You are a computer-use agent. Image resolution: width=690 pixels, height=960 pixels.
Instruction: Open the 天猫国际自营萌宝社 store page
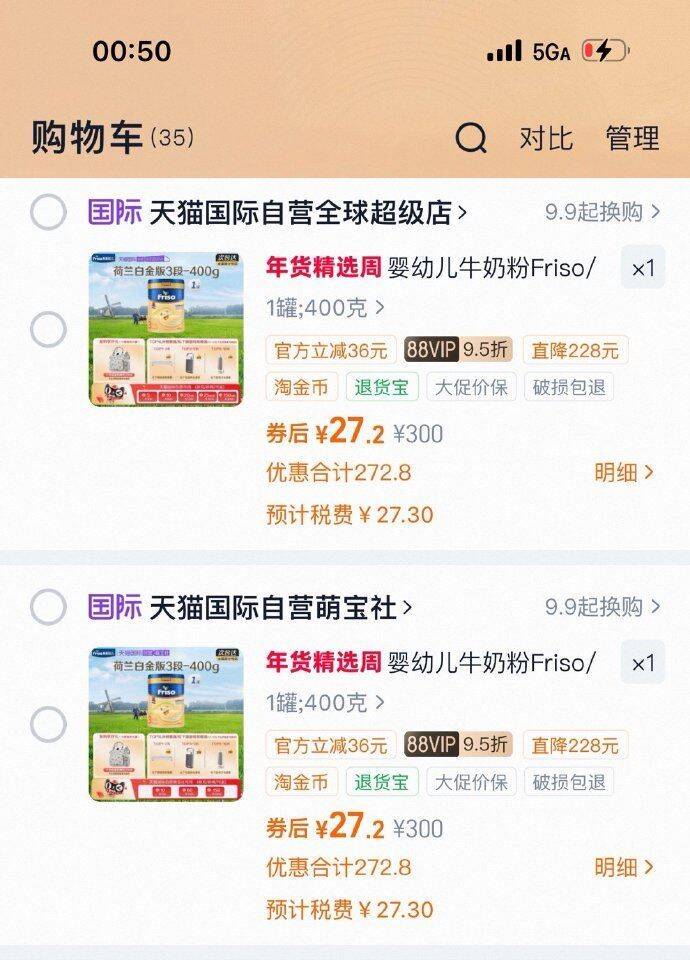280,607
